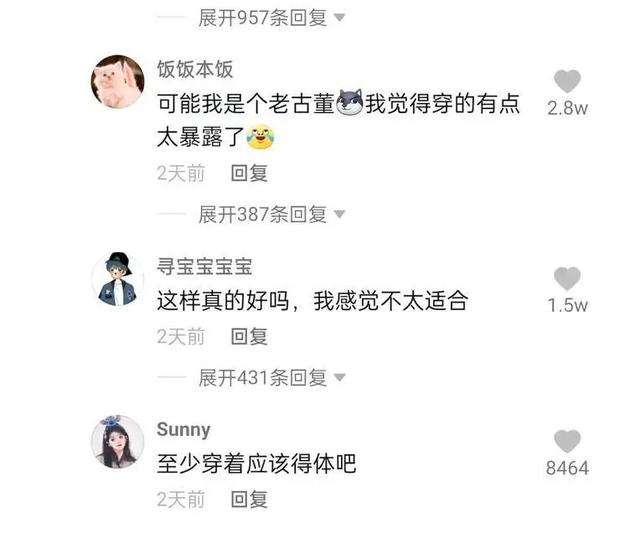Reply to 寻宝宝宝宝's comment

[x=249, y=337]
